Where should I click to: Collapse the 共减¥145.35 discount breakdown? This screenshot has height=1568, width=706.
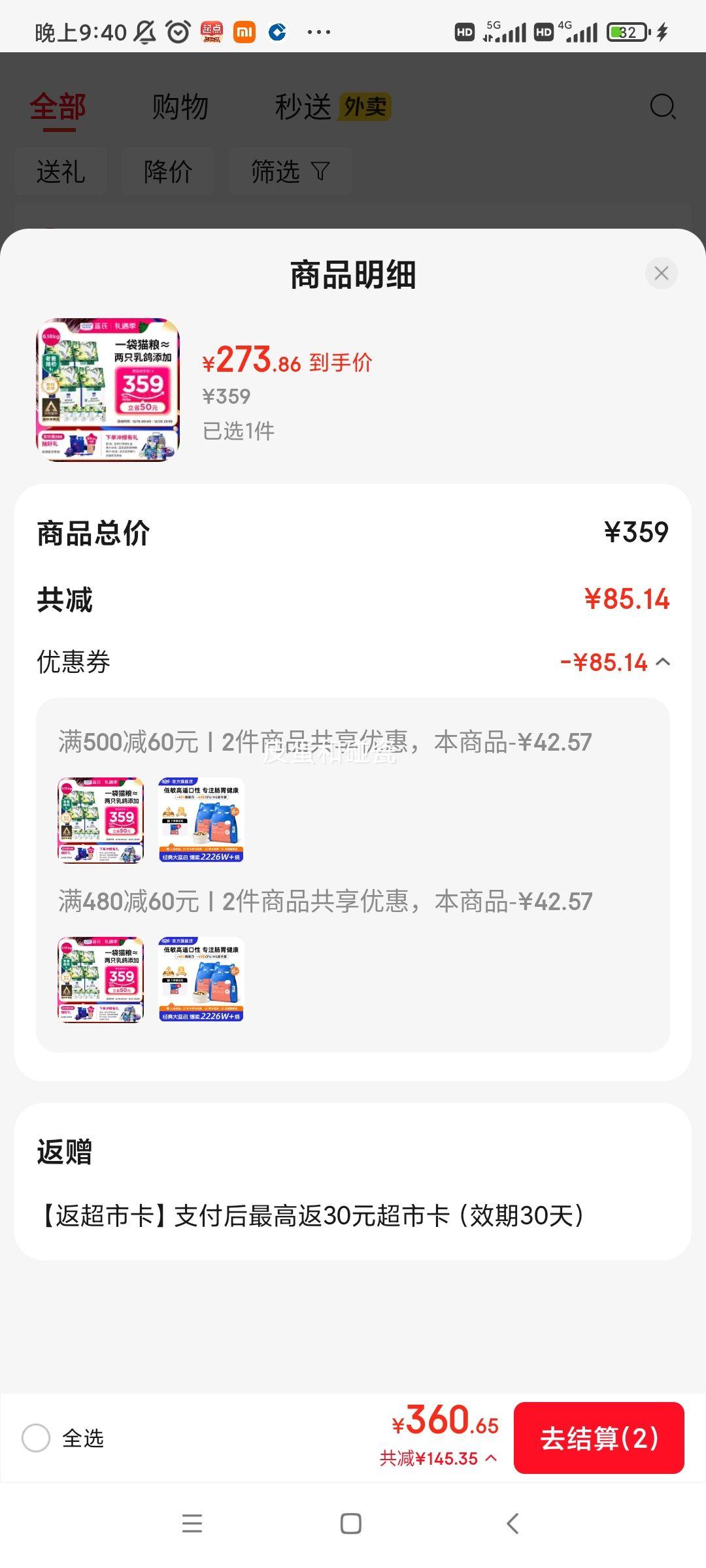(x=490, y=1458)
